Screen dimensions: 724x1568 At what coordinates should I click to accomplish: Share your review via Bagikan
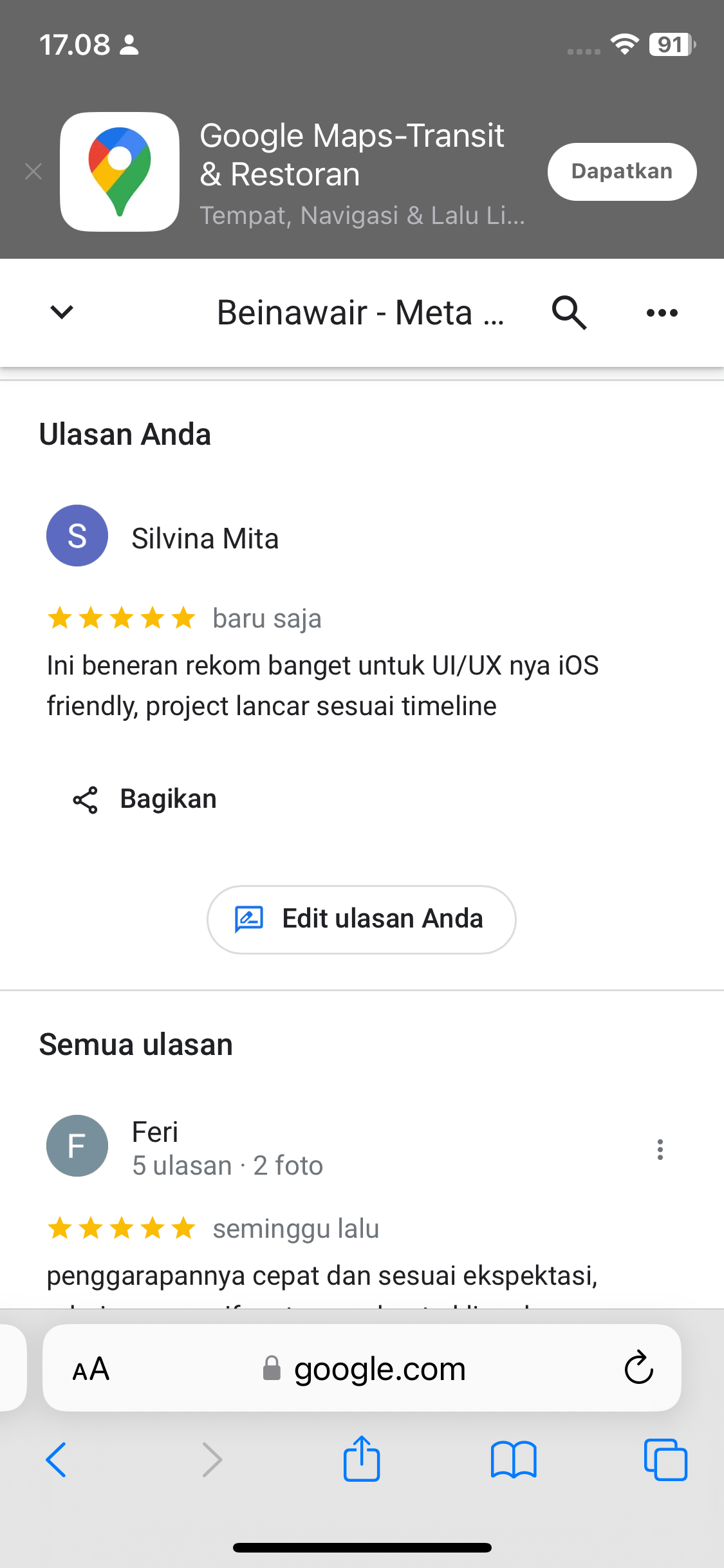pyautogui.click(x=144, y=799)
